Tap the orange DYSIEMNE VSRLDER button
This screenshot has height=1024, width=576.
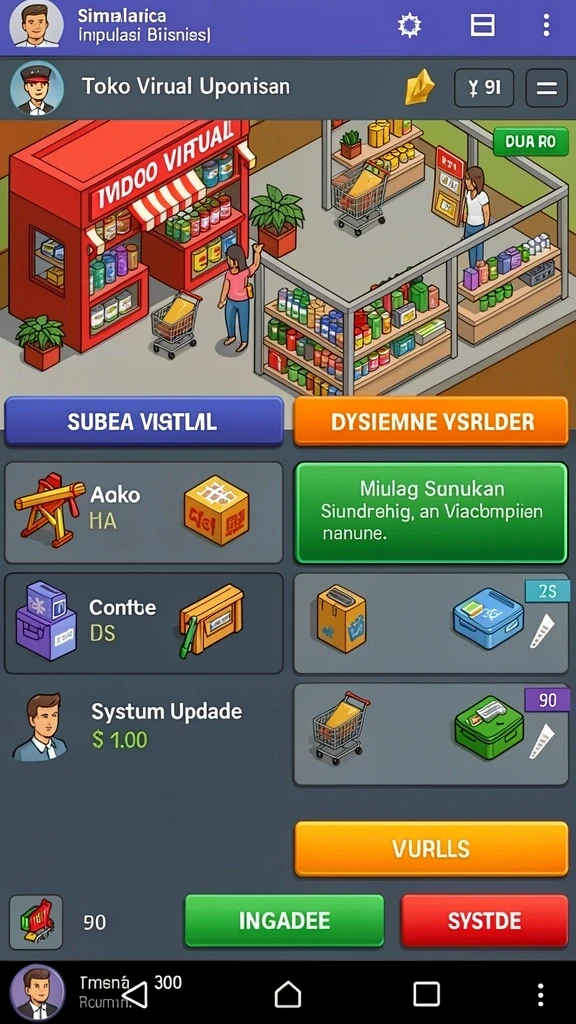coord(431,421)
